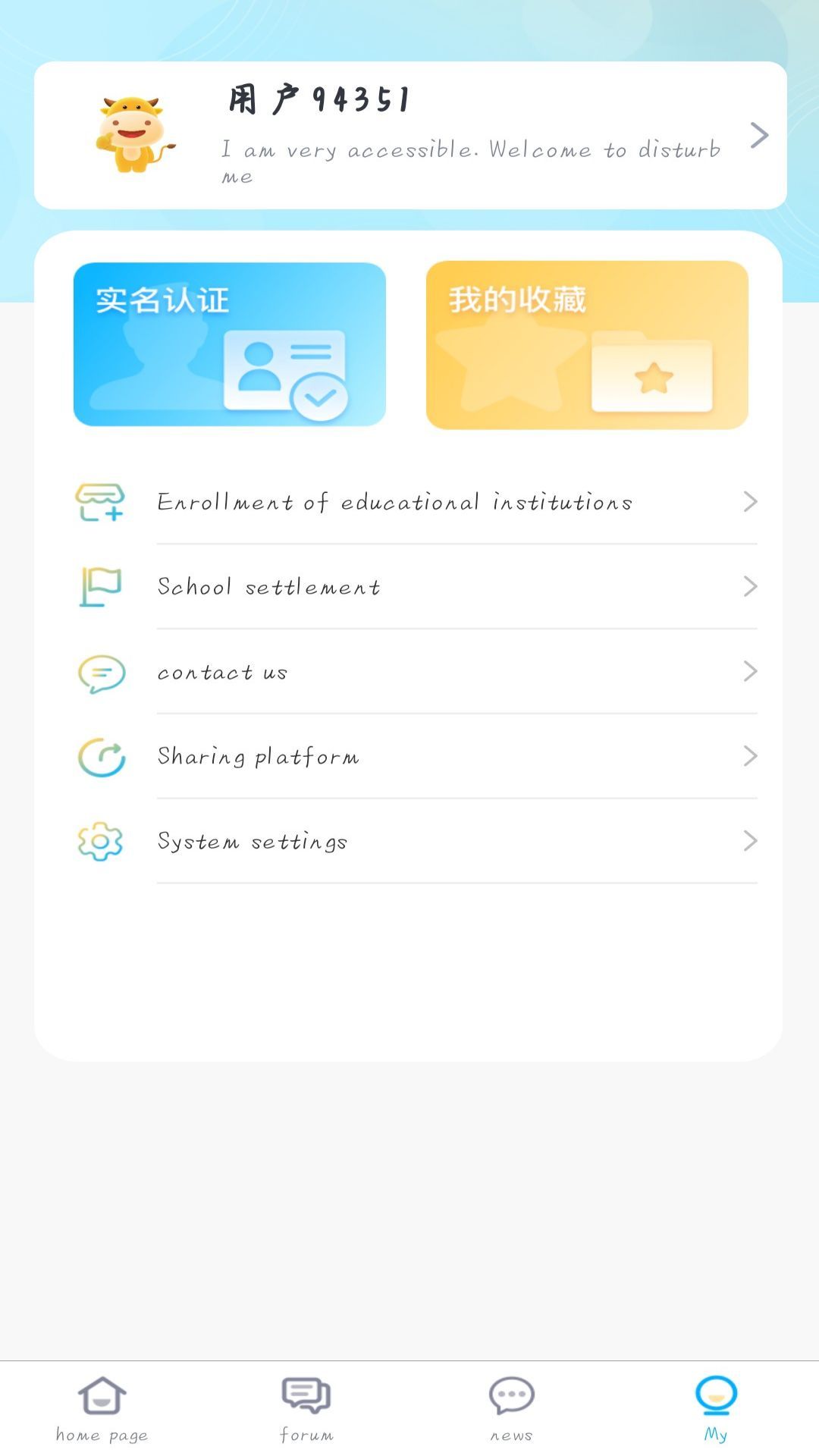The width and height of the screenshot is (819, 1456).
Task: Open Enrollment of educational institutions
Action: tap(416, 502)
